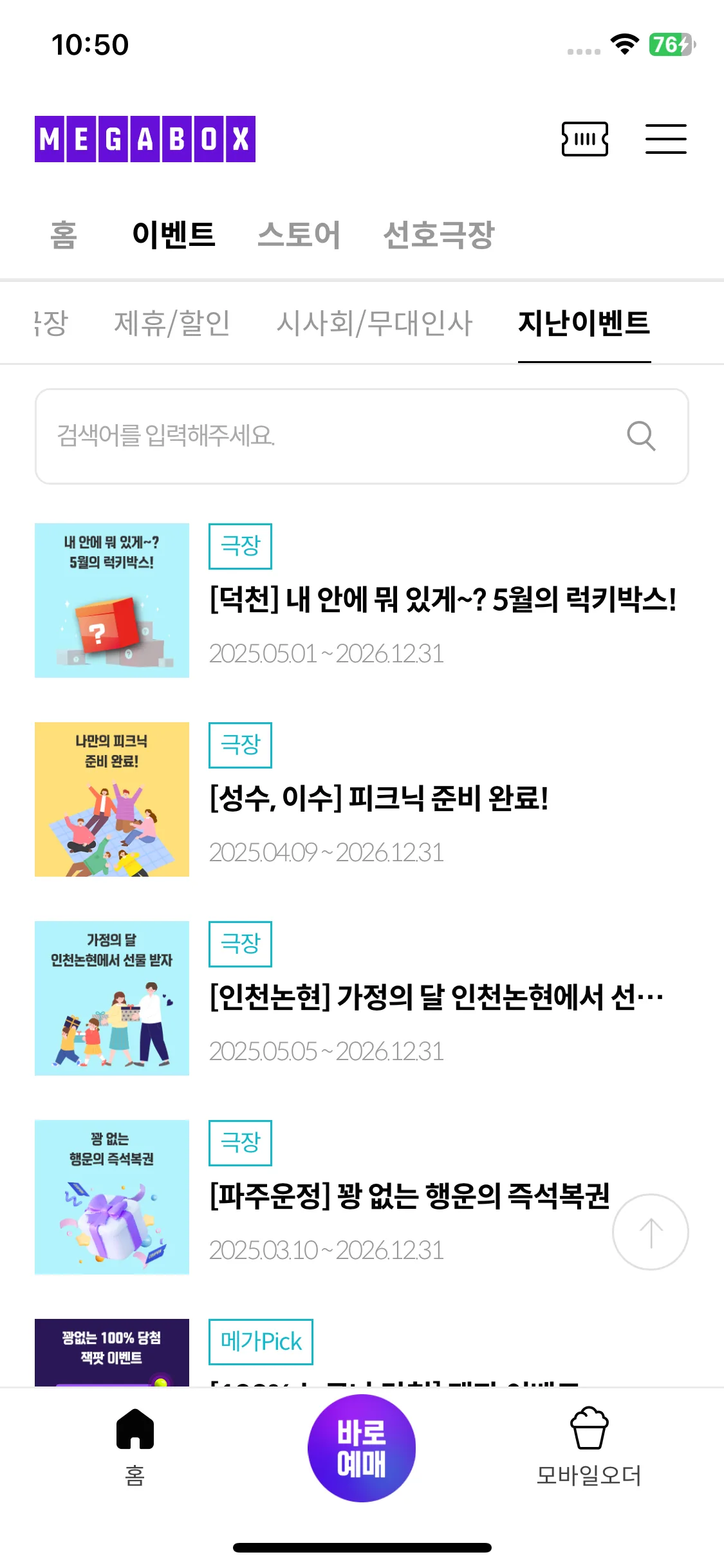Open the [파주운정] 즉석복권 event
Screen dimensions: 724x1568
[x=408, y=1196]
